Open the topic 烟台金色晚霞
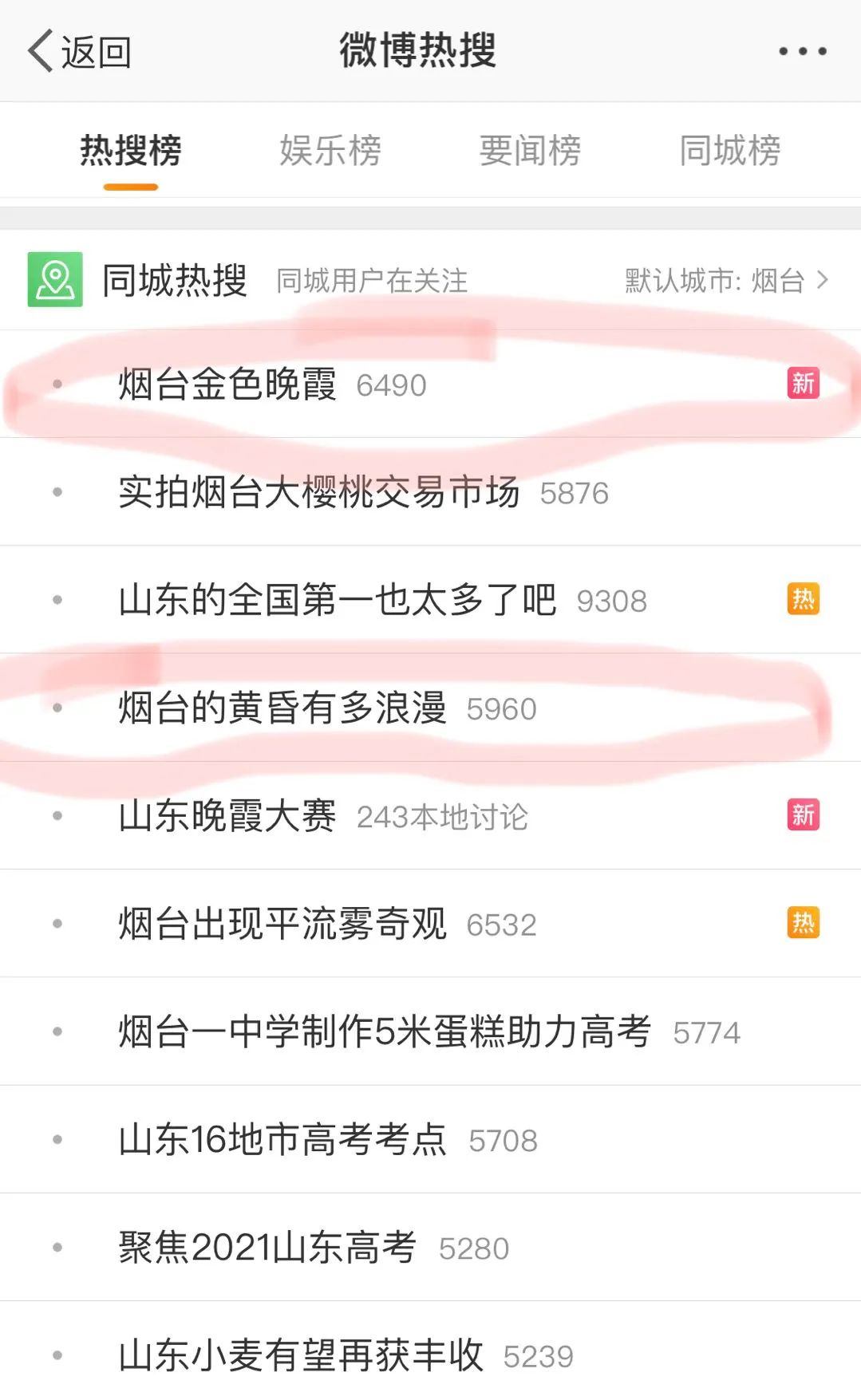 point(227,385)
